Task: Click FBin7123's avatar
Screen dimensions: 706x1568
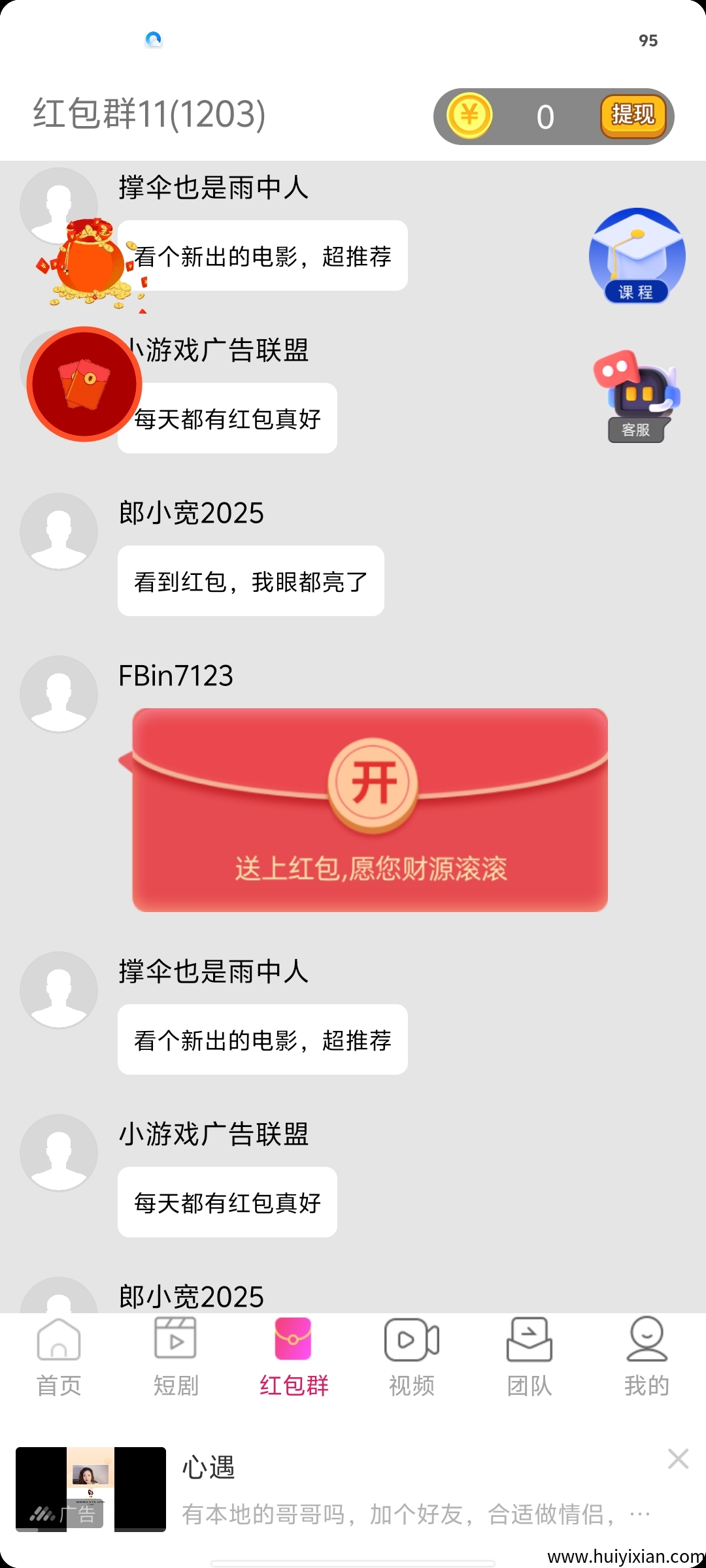Action: click(x=58, y=694)
